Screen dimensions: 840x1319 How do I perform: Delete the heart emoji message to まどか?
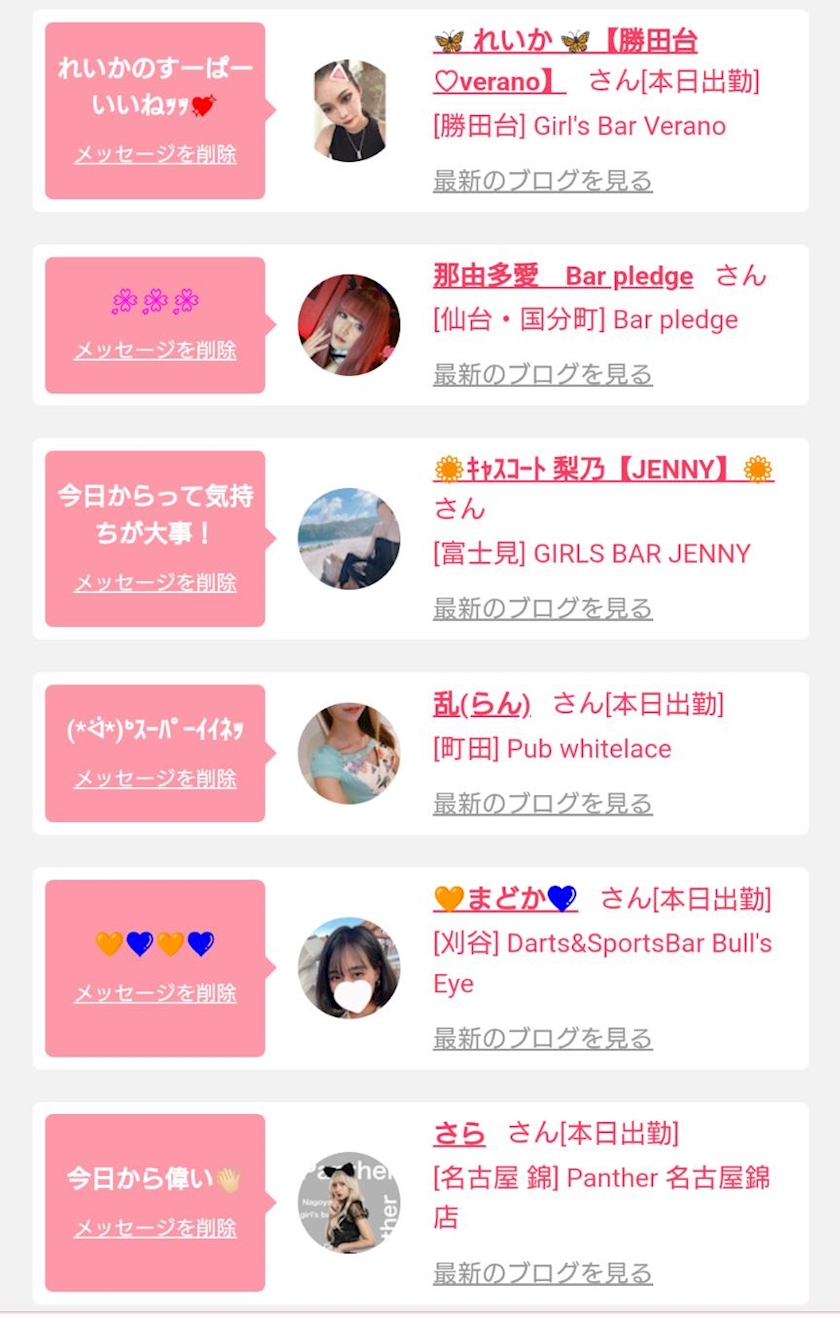pos(155,993)
